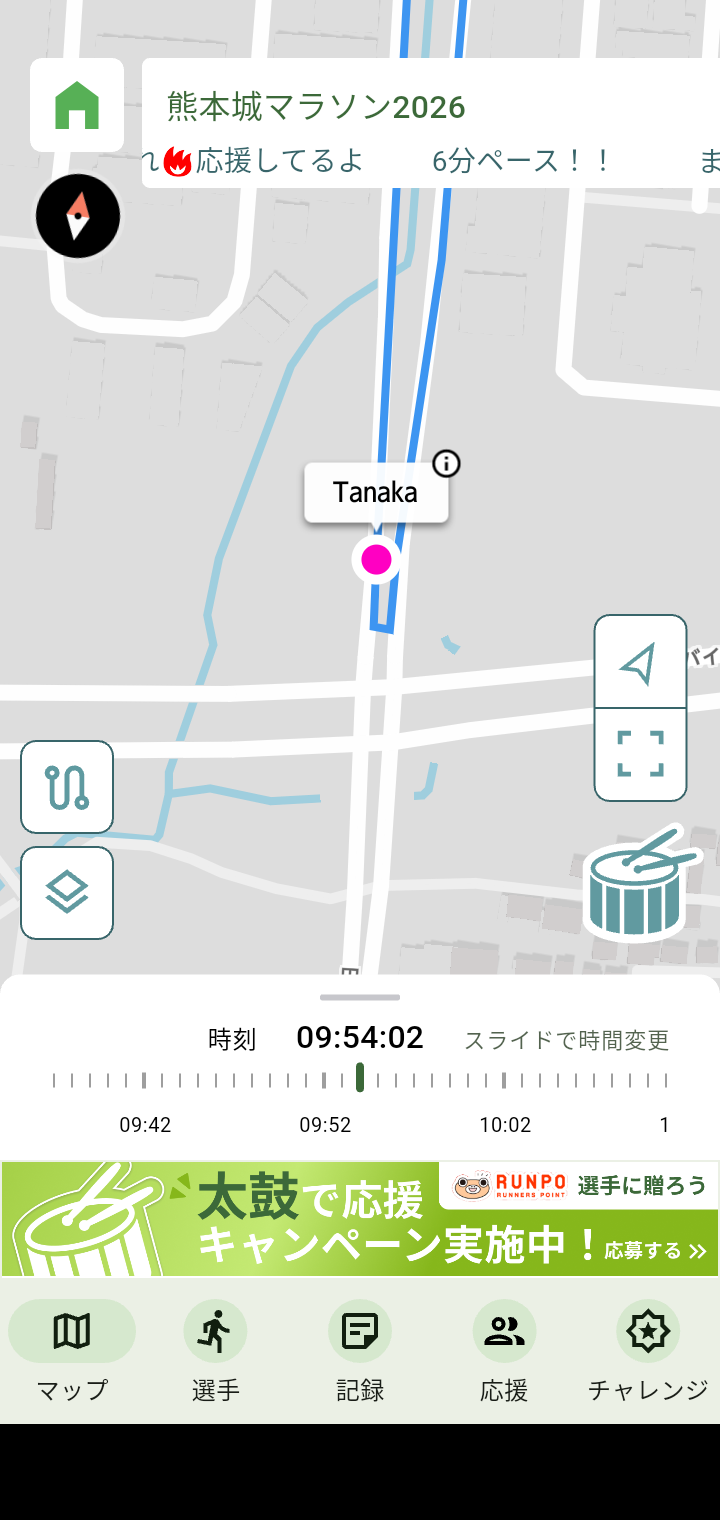Viewport: 720px width, 1520px height.
Task: Set the time slider to 10:02
Action: coord(504,1081)
